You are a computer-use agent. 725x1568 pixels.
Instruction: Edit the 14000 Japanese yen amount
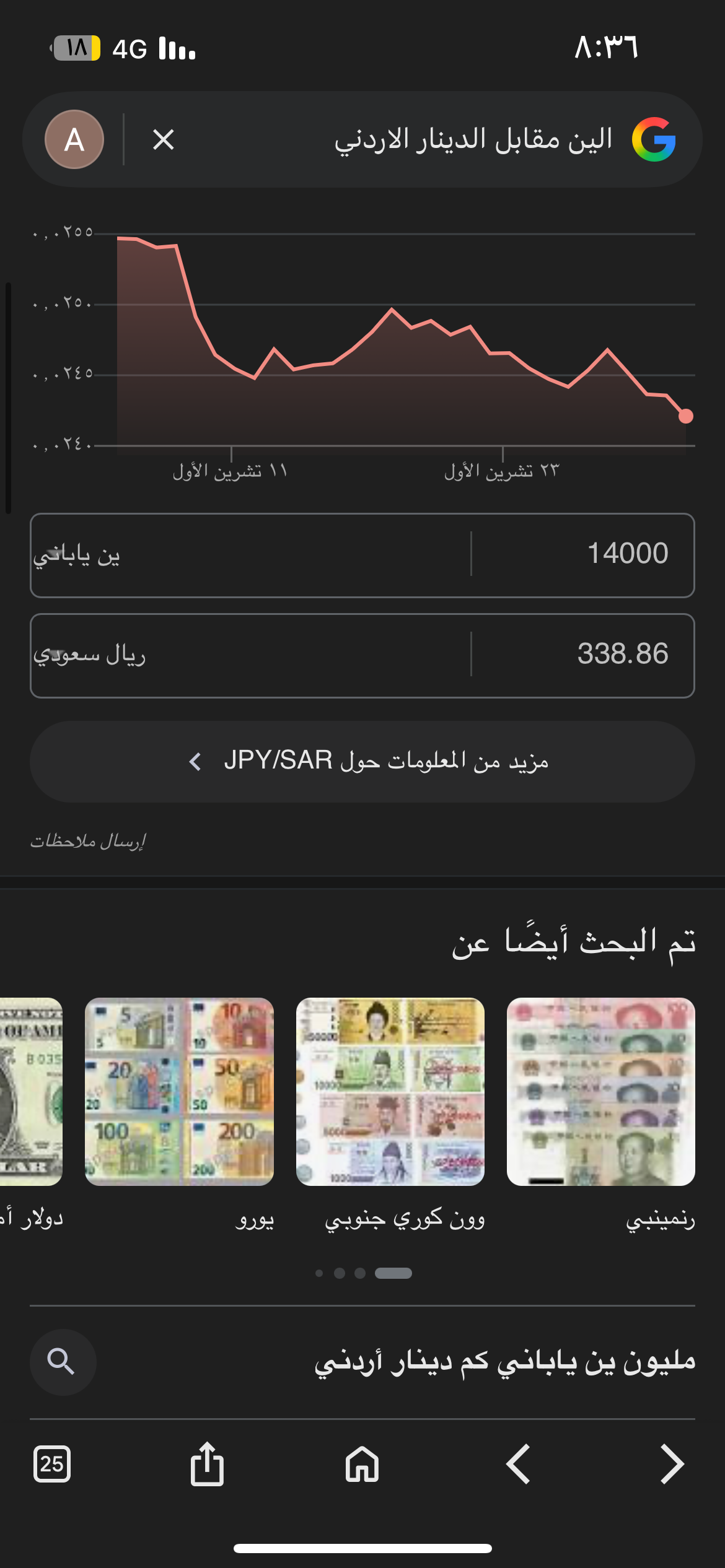(x=582, y=555)
